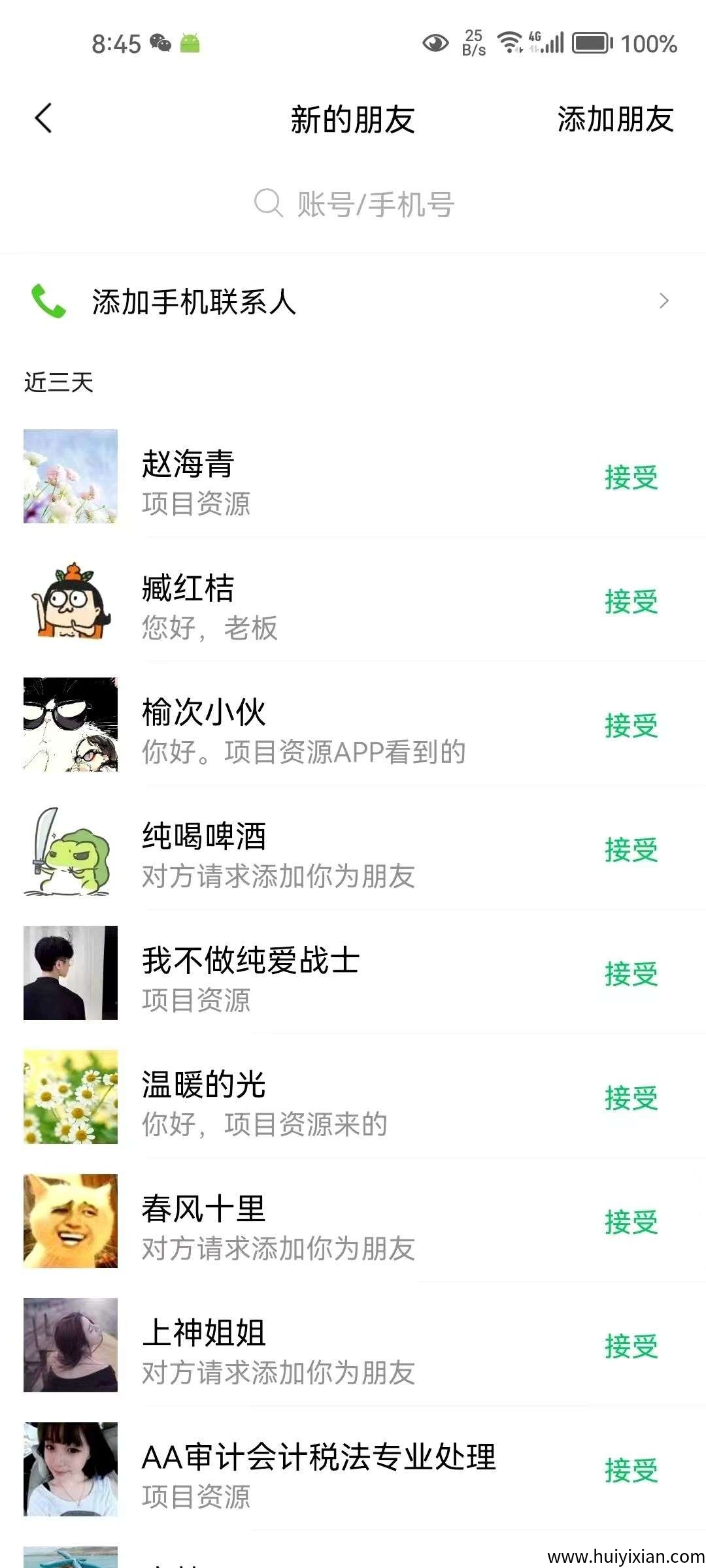Tap 接受 beside 春风十里
This screenshot has width=706, height=1568.
click(631, 1222)
